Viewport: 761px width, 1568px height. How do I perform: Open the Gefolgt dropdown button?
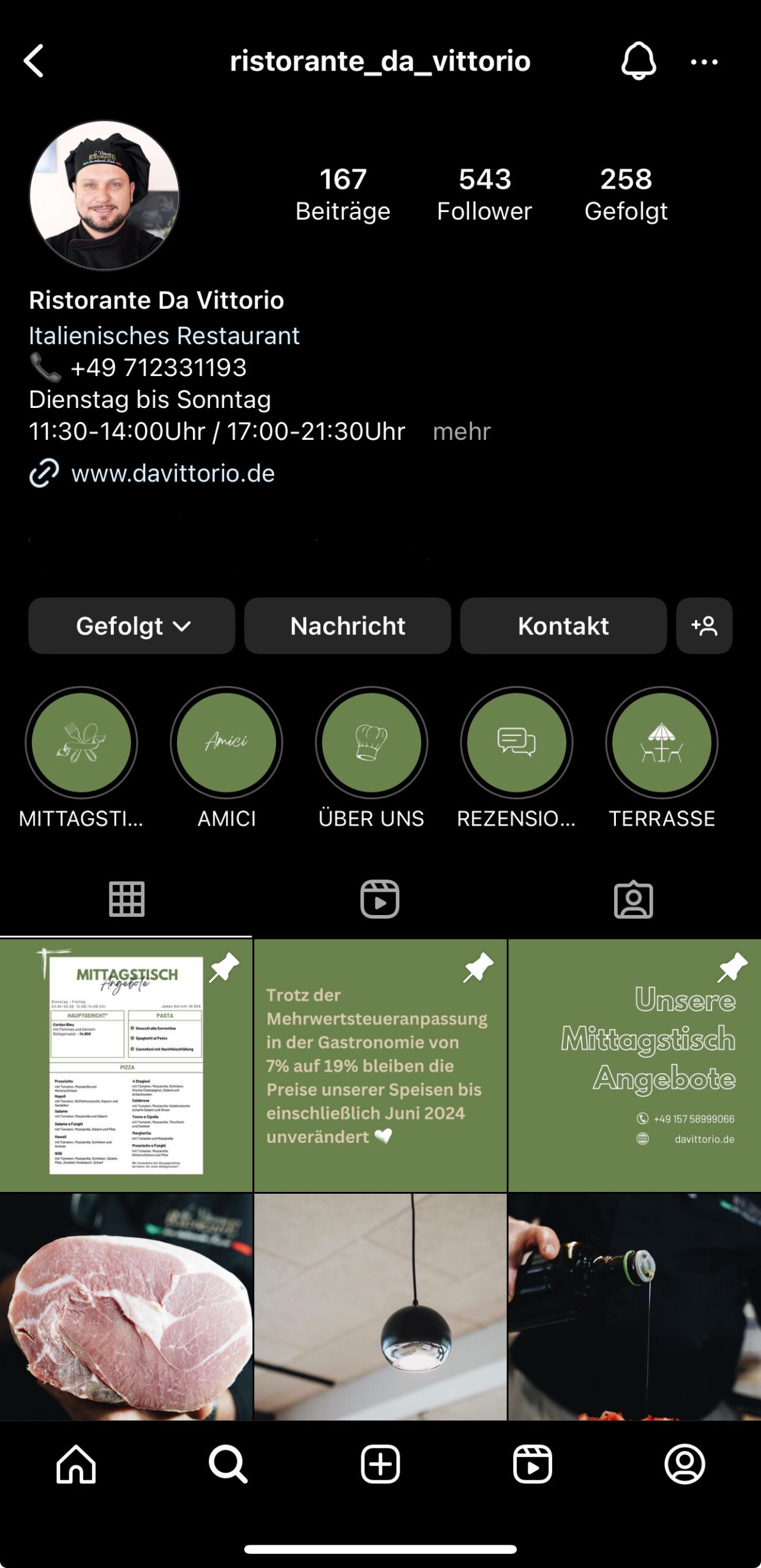(x=132, y=626)
